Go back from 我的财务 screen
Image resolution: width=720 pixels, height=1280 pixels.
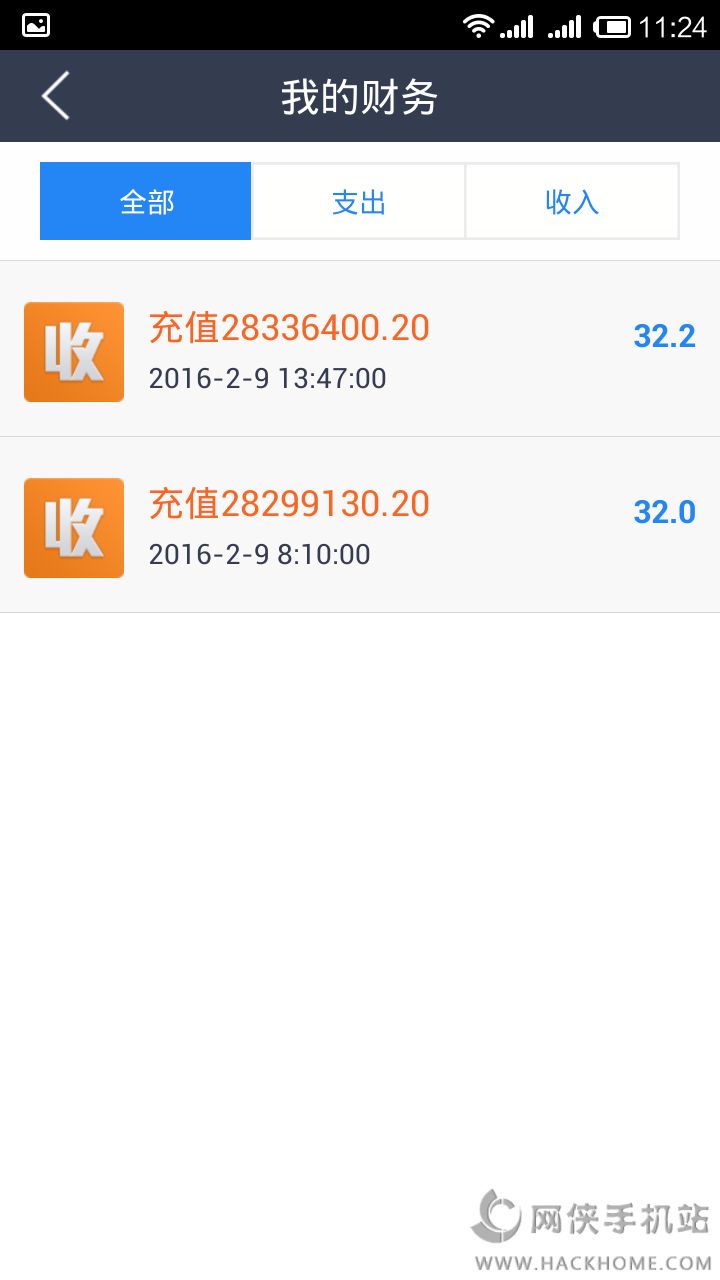(56, 96)
